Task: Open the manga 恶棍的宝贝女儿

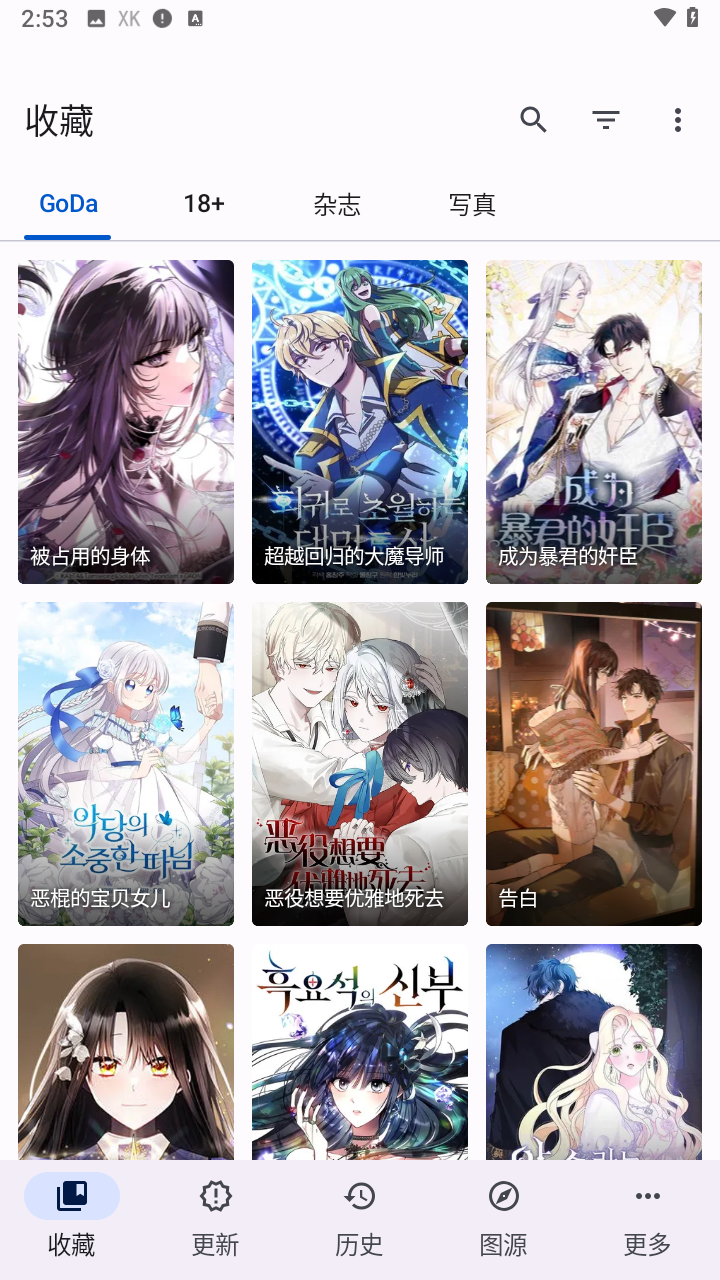Action: (126, 764)
